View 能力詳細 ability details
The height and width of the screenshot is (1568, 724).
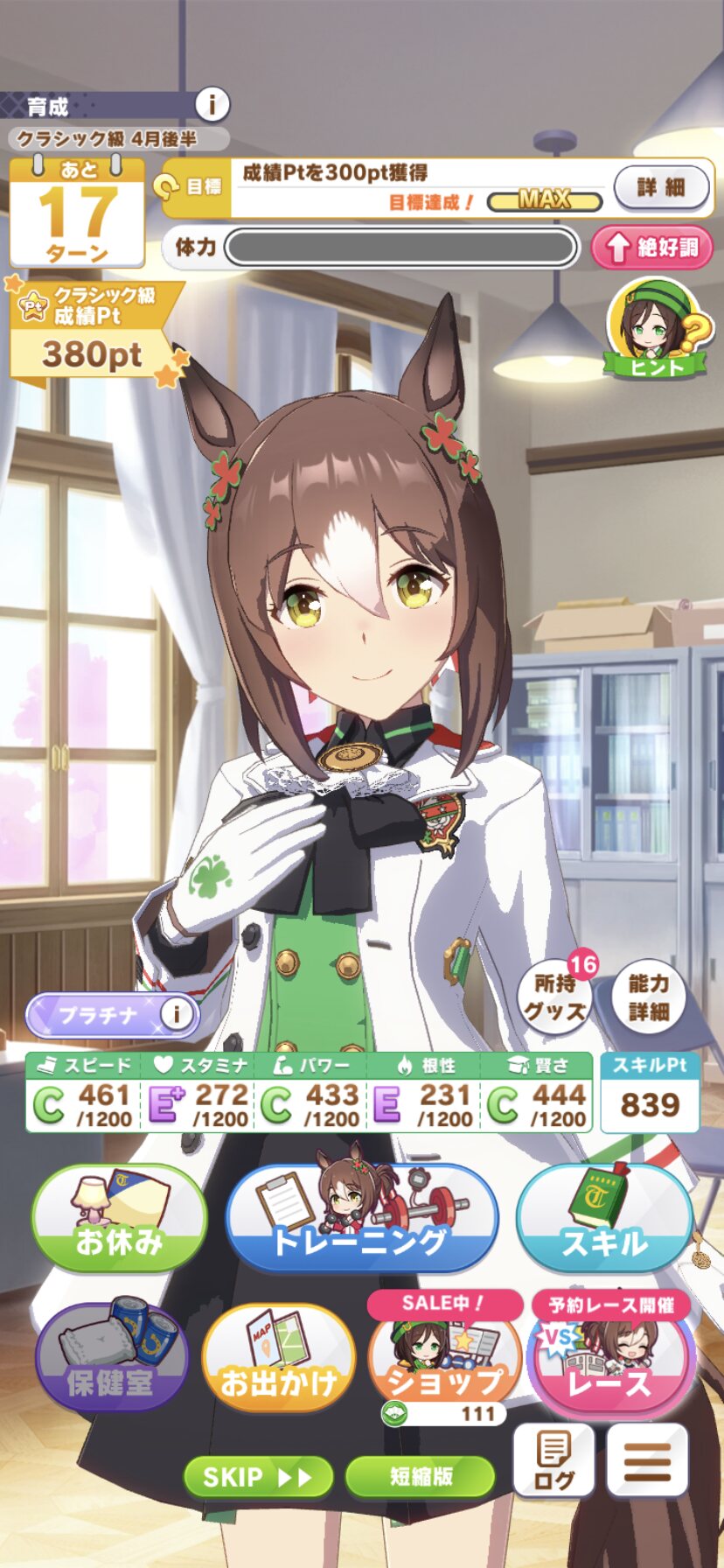click(649, 997)
